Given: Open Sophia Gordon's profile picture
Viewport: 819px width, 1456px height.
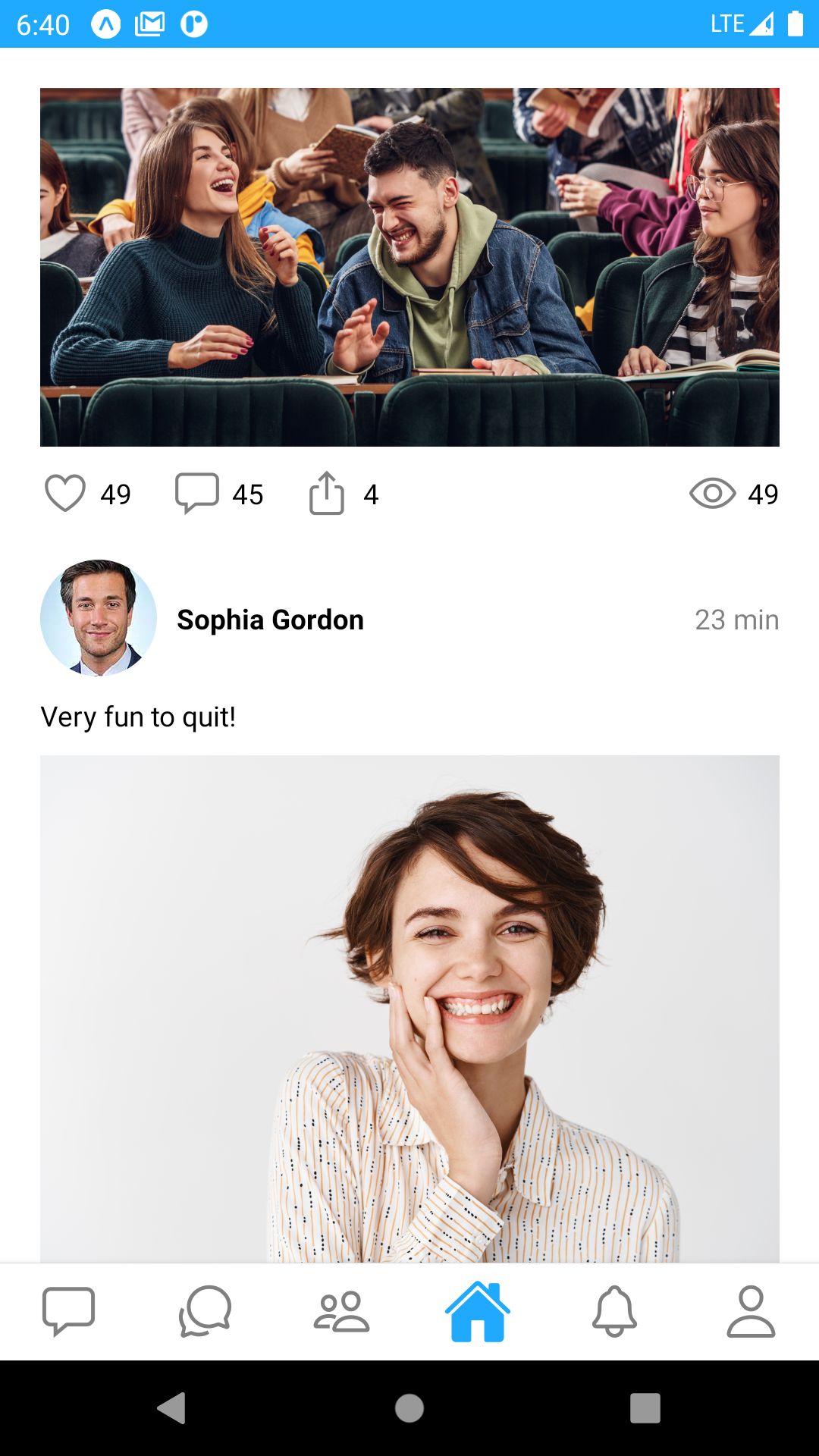Looking at the screenshot, I should [x=99, y=618].
